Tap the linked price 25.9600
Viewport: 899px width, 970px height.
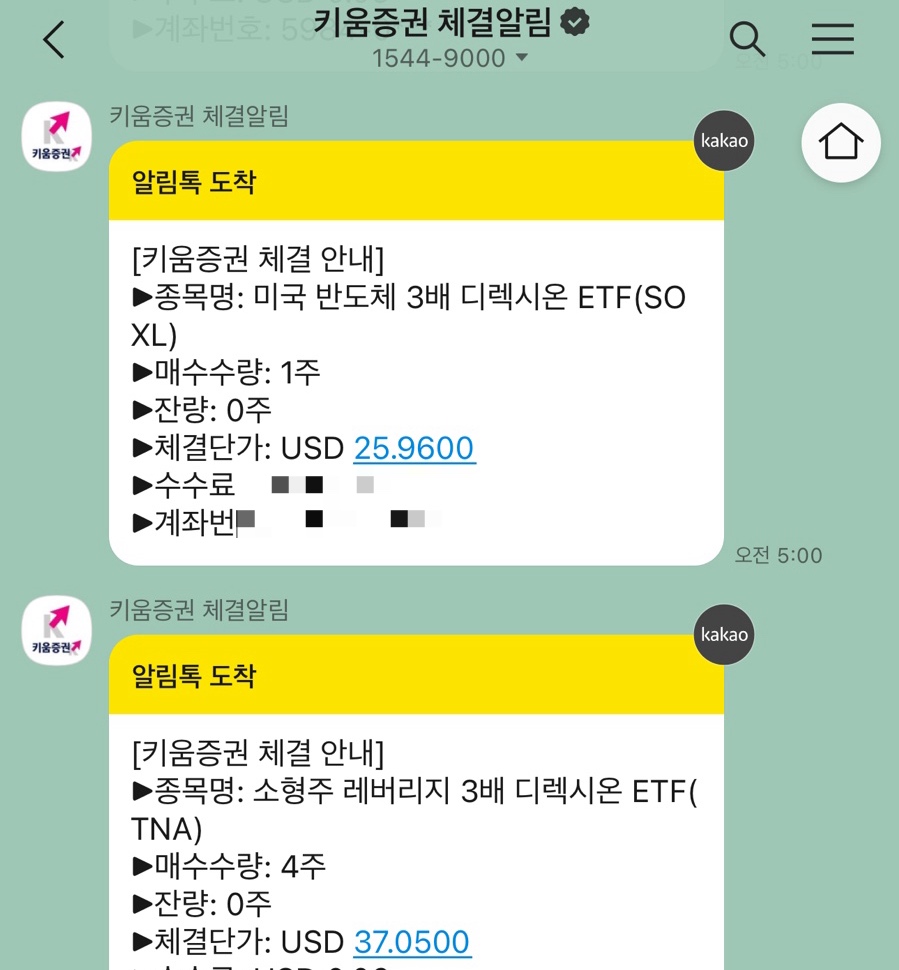point(414,448)
